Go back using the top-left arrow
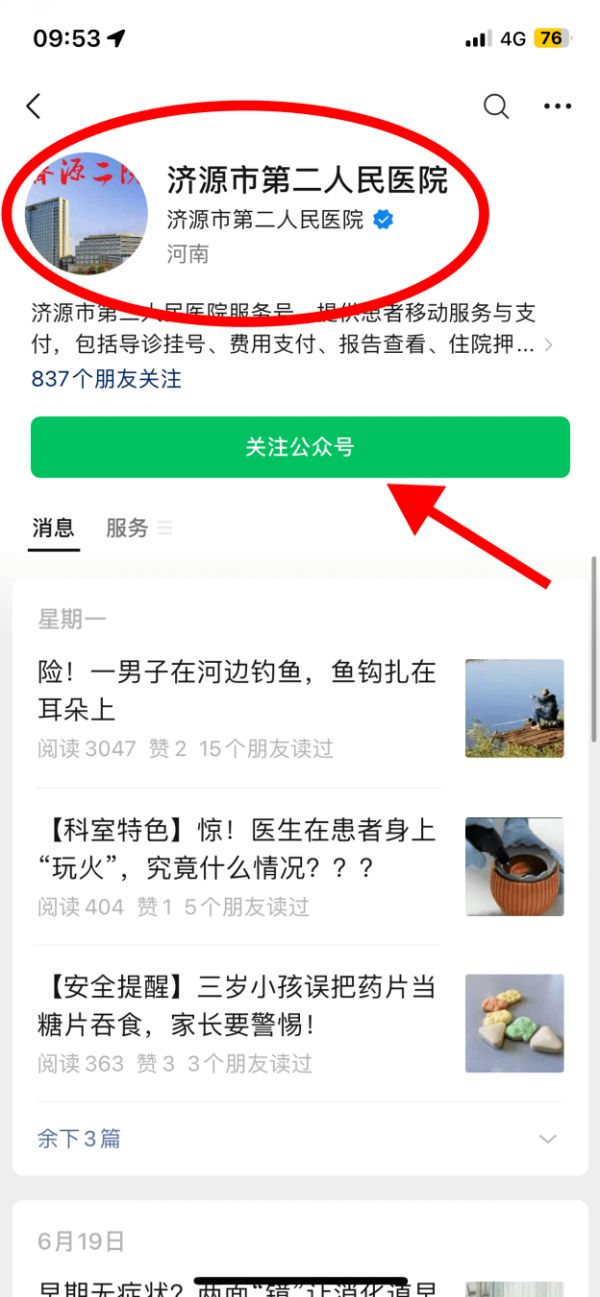Screen dimensions: 600x1297 [x=34, y=106]
